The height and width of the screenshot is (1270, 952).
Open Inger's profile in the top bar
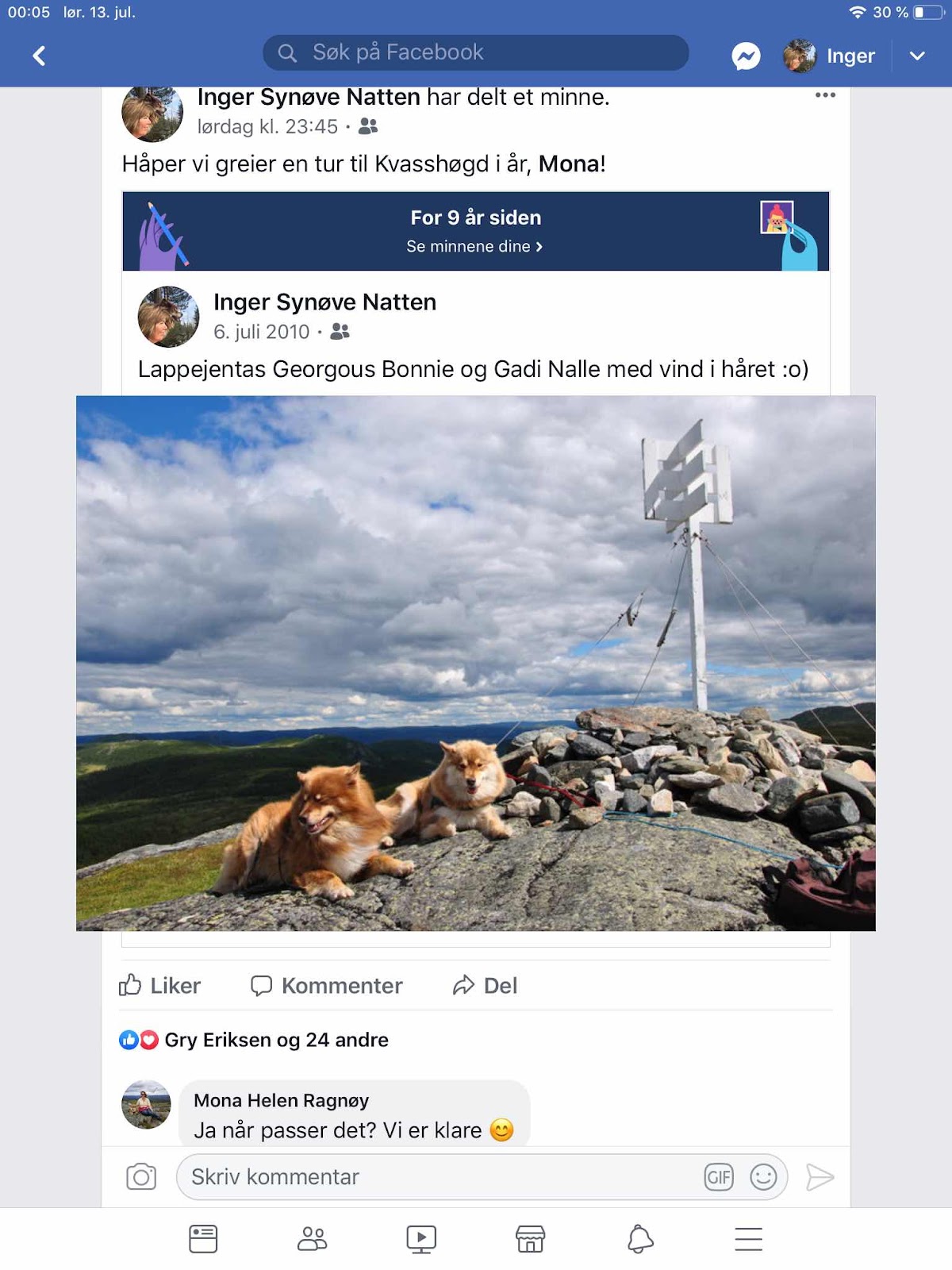(x=829, y=56)
